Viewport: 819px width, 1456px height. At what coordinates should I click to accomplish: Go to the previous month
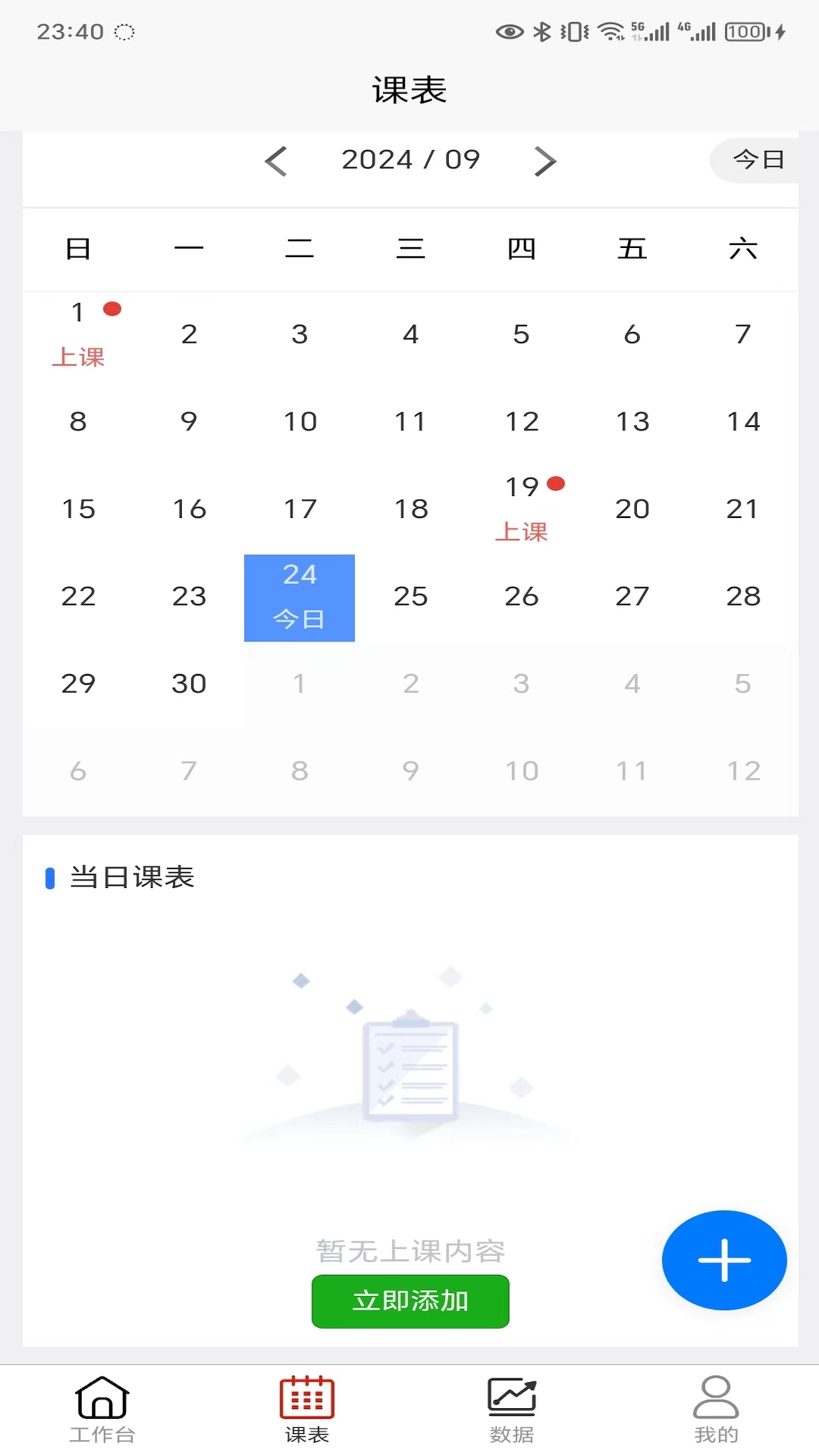[x=277, y=161]
